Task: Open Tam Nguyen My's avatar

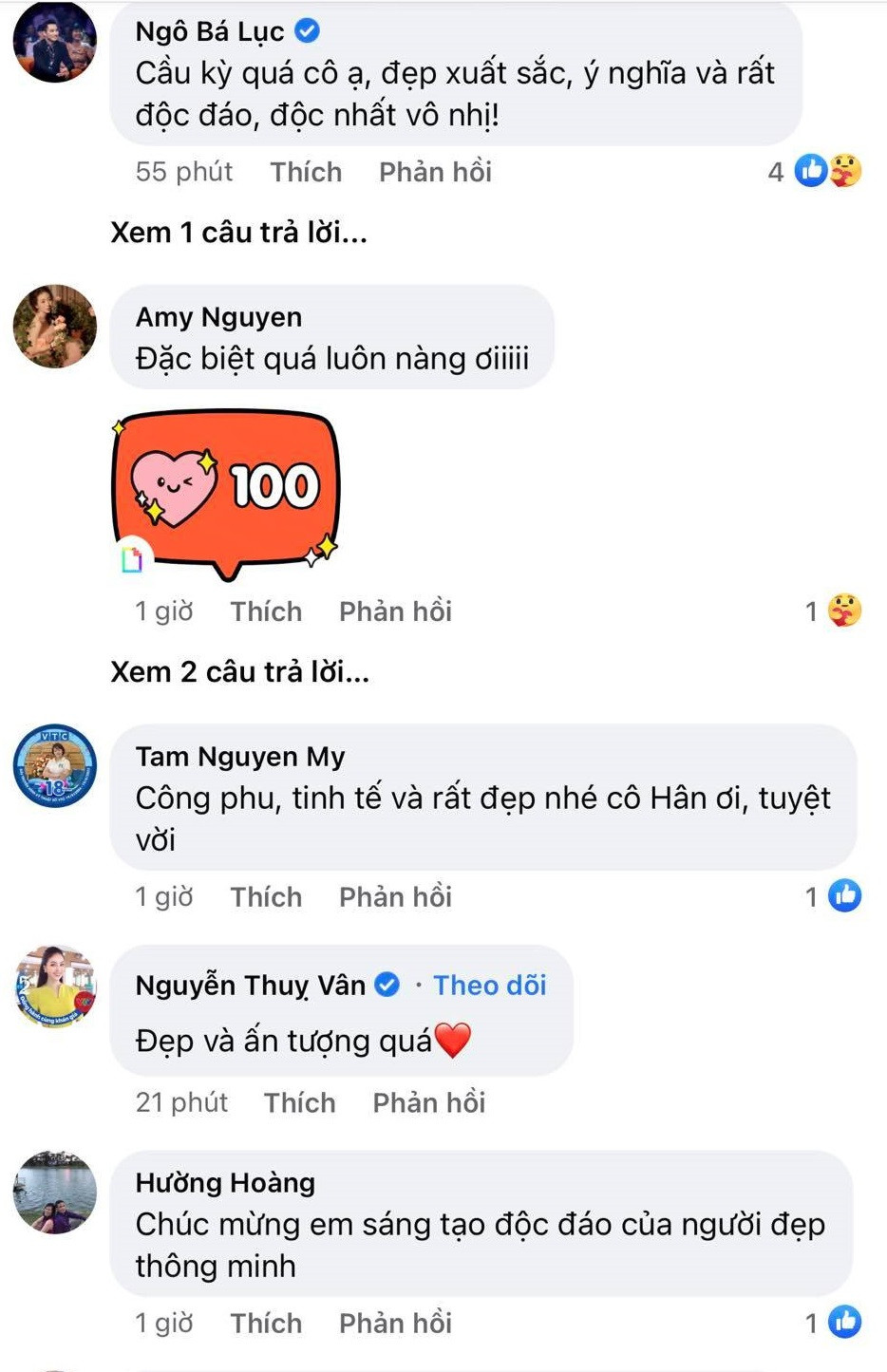Action: coord(55,766)
